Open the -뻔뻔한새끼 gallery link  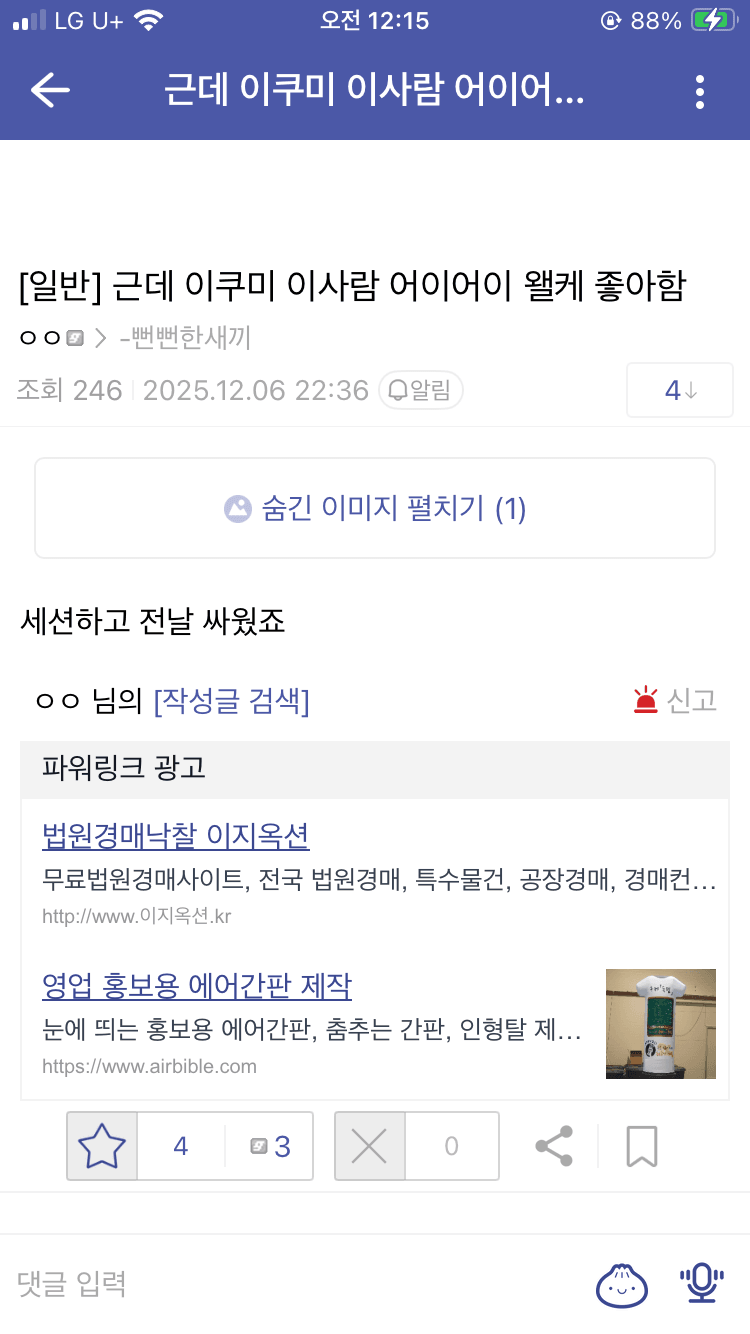(x=186, y=338)
